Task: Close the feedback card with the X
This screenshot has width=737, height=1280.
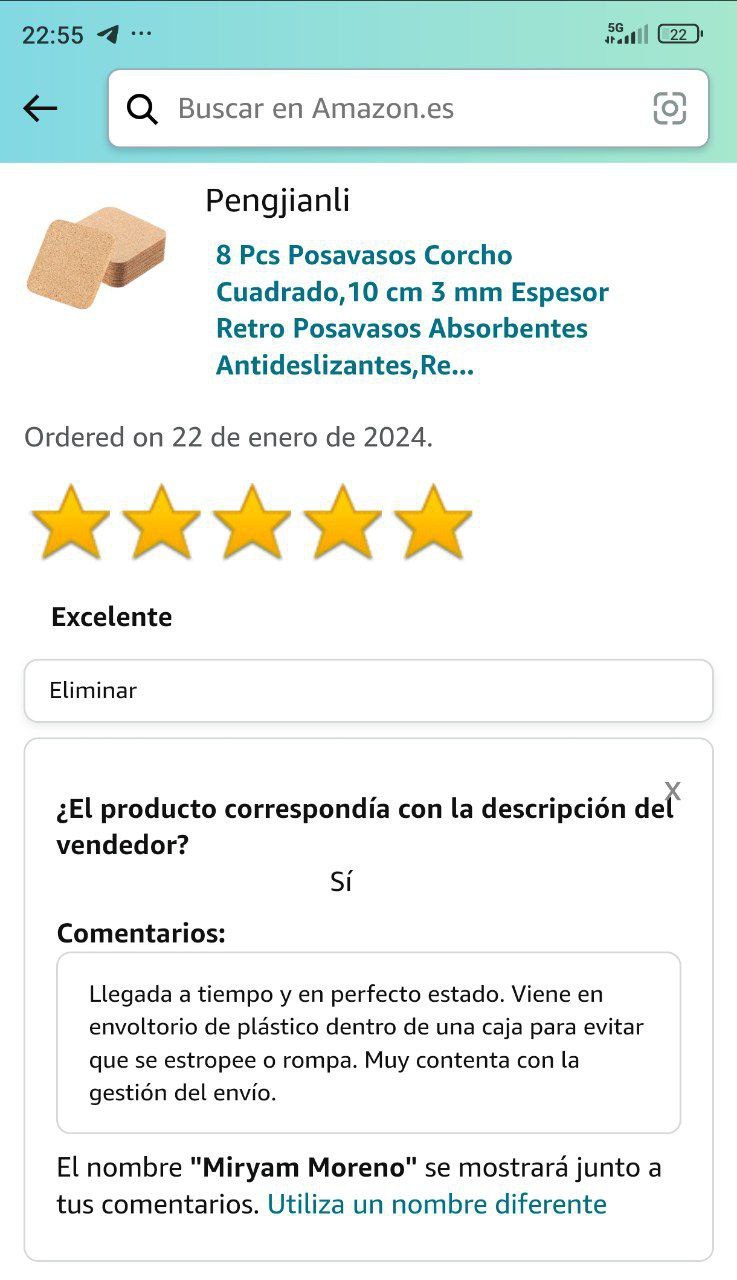Action: click(x=673, y=791)
